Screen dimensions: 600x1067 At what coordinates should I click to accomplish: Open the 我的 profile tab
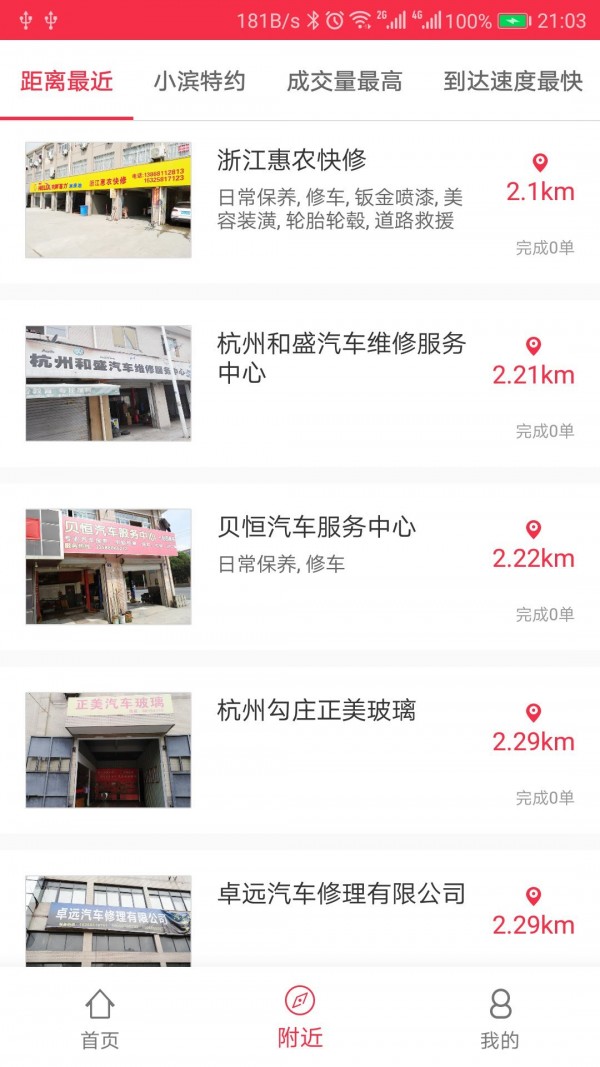click(x=500, y=1018)
